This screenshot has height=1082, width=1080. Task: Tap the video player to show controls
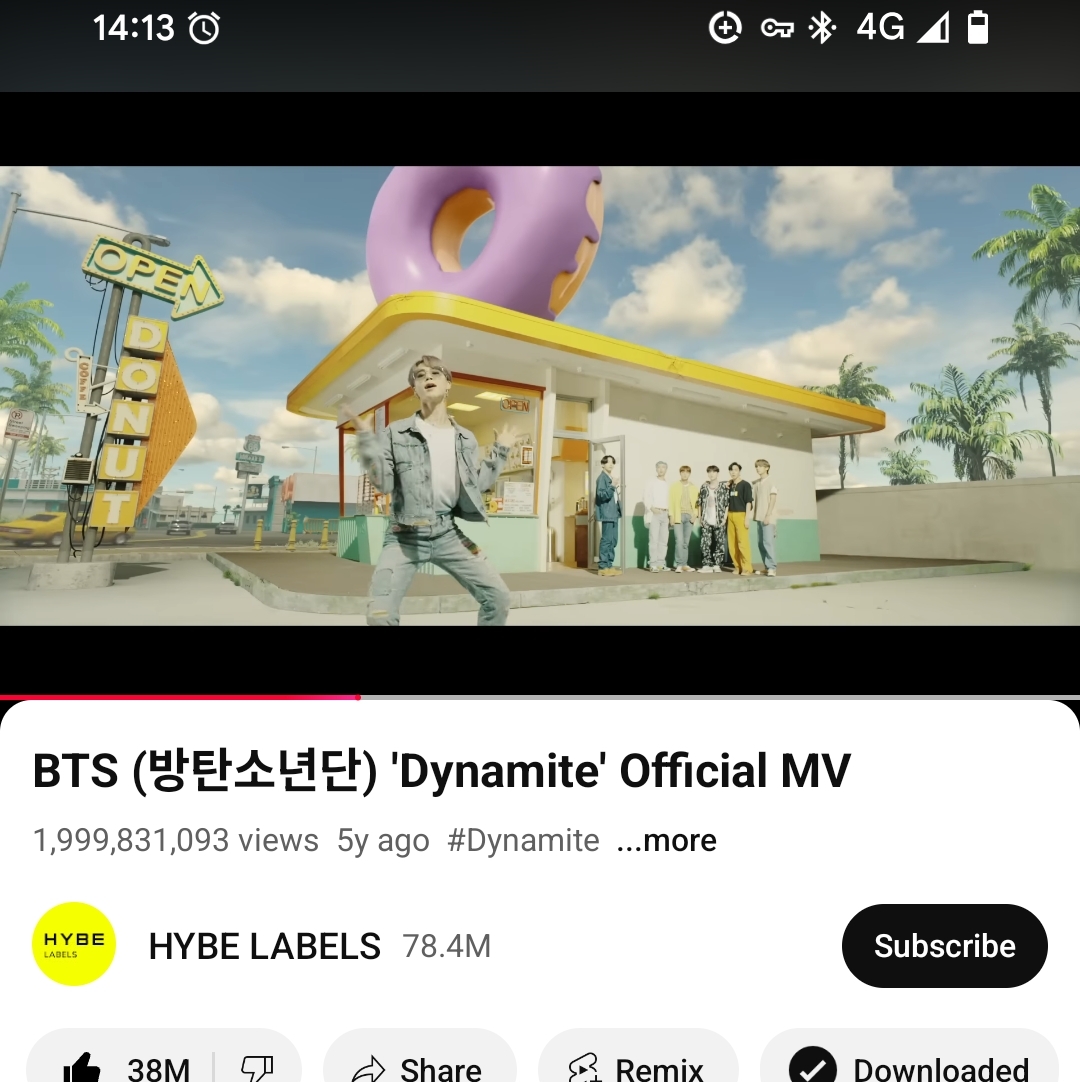click(540, 395)
